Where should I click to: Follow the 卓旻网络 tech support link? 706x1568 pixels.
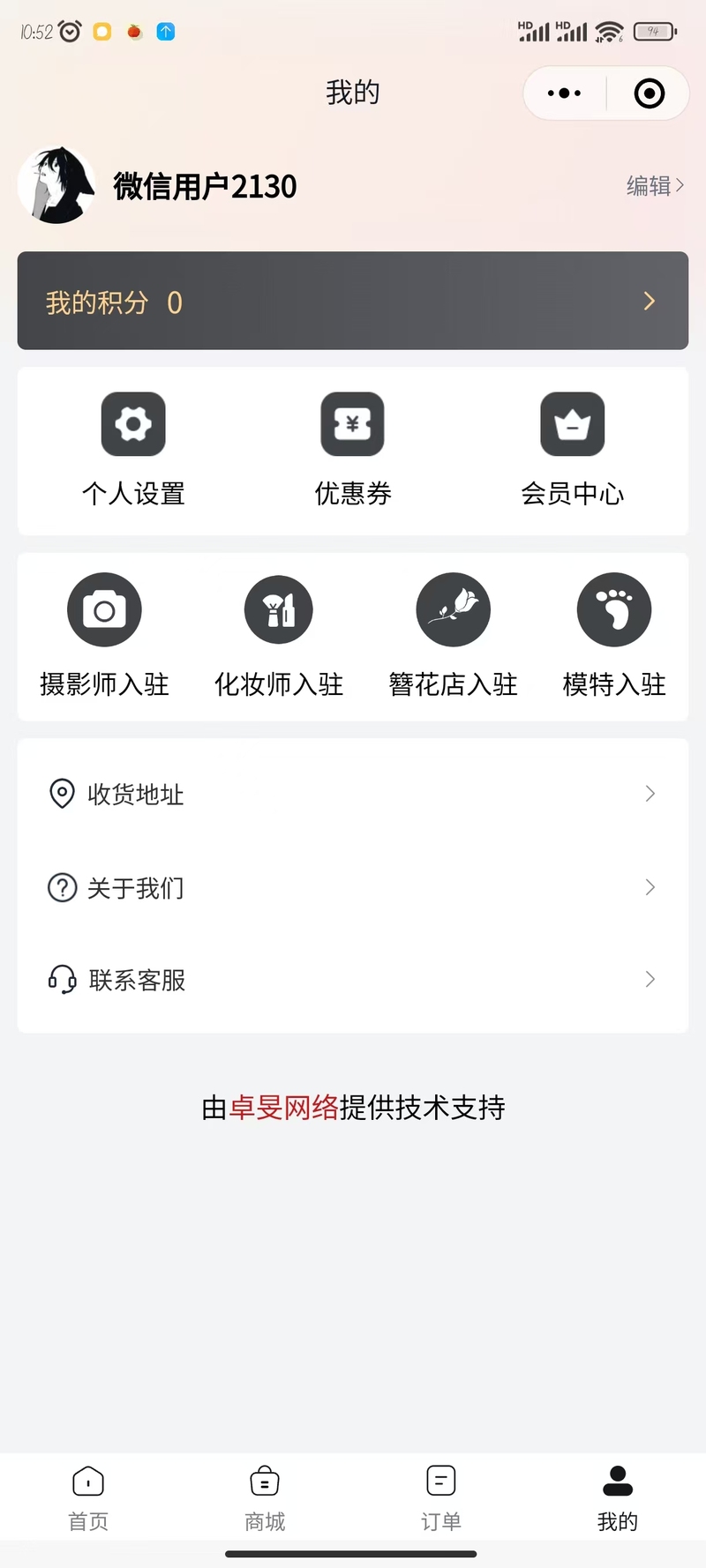tap(284, 1107)
